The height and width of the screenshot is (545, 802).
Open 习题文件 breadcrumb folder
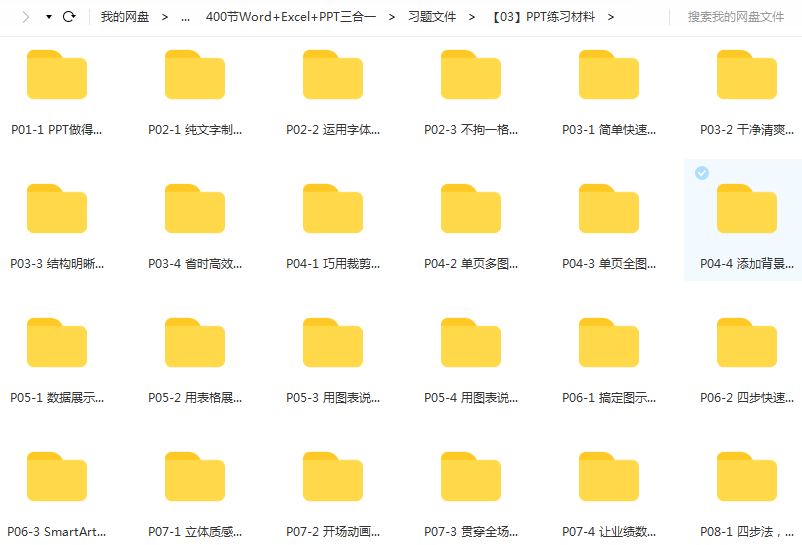[x=432, y=17]
